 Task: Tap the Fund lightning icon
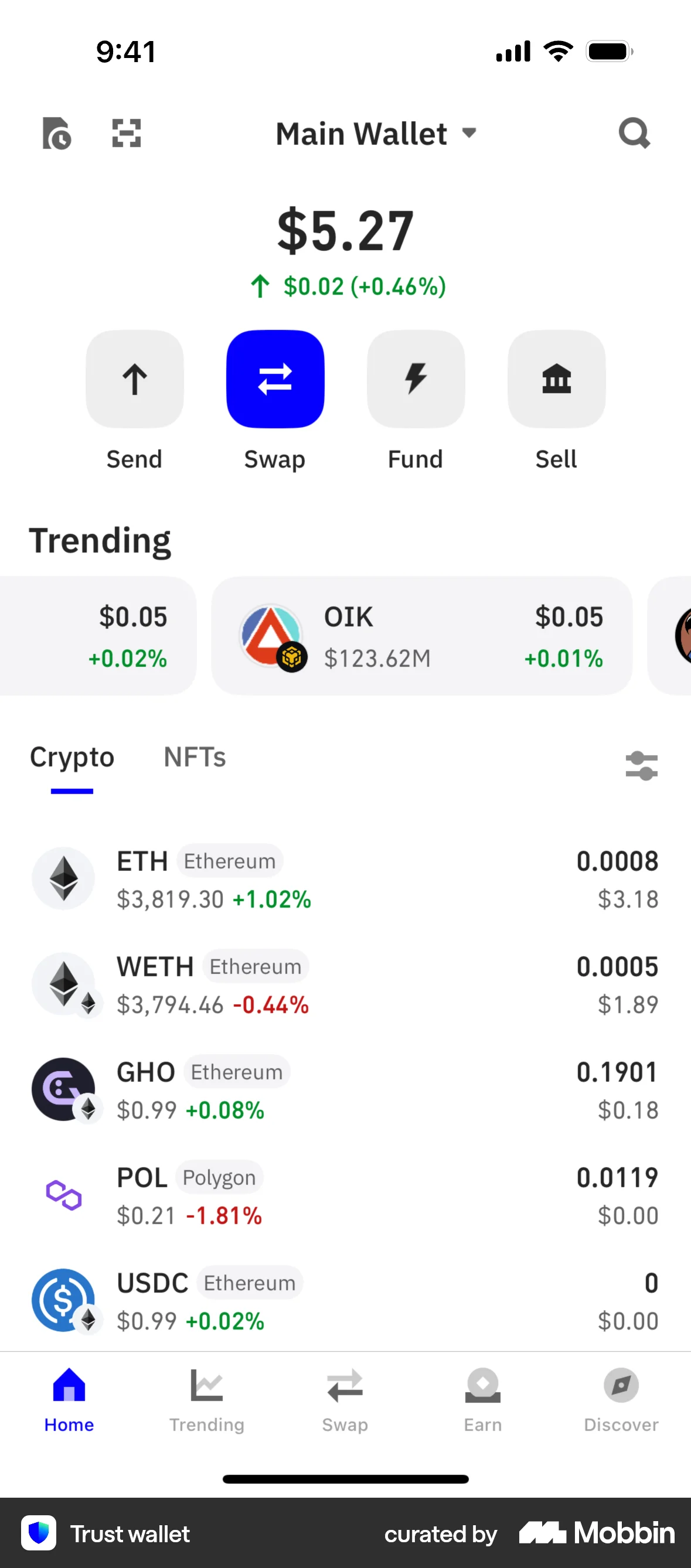point(416,379)
